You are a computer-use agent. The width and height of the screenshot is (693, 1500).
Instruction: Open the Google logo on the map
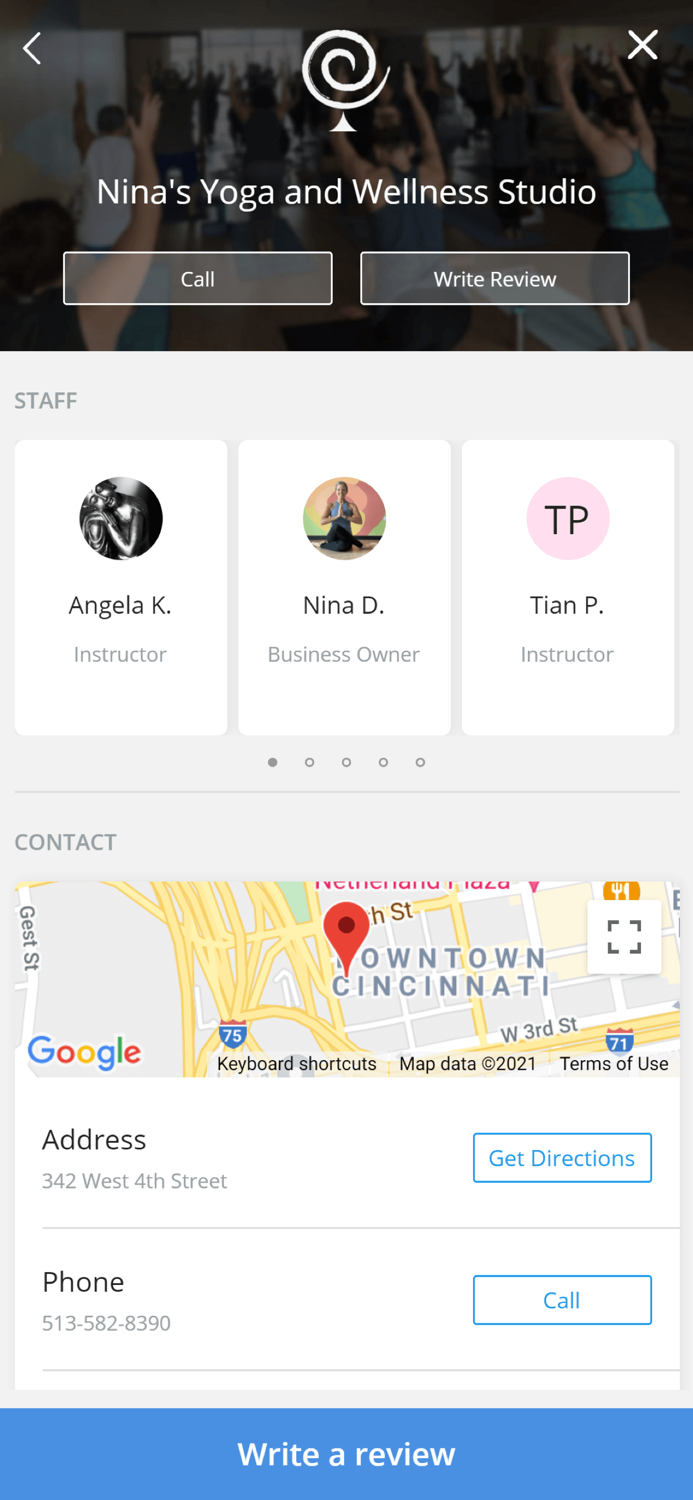(x=85, y=1052)
